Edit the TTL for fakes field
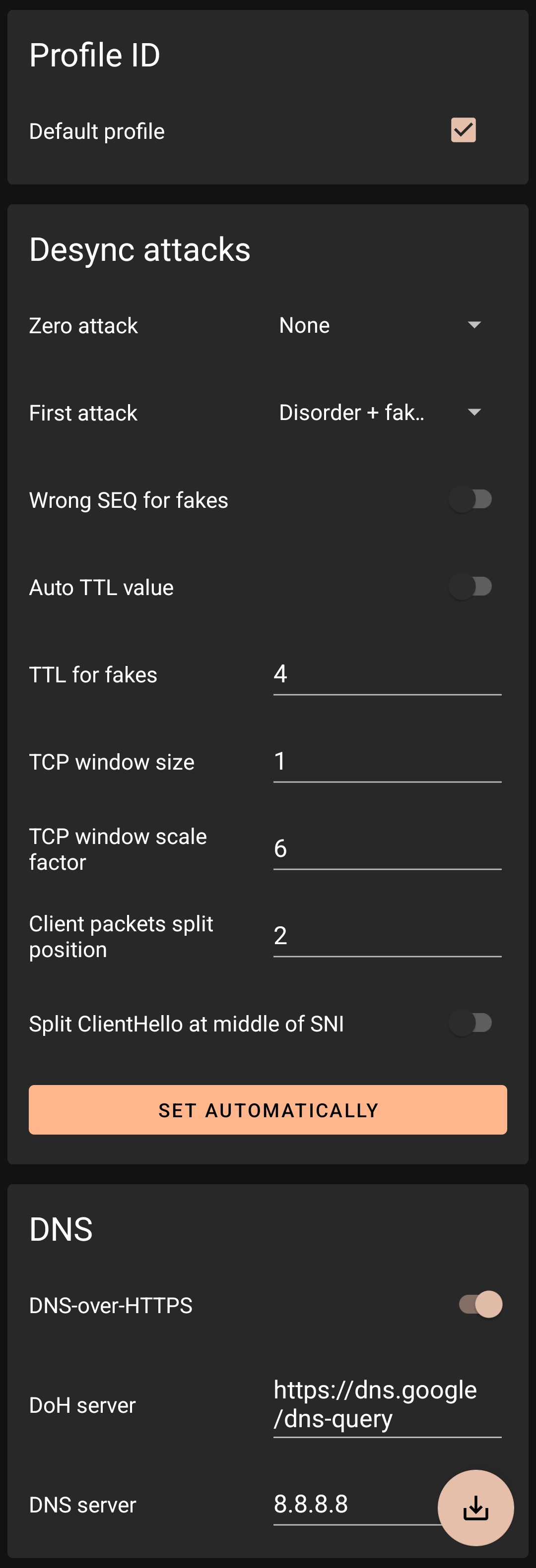 pos(387,674)
